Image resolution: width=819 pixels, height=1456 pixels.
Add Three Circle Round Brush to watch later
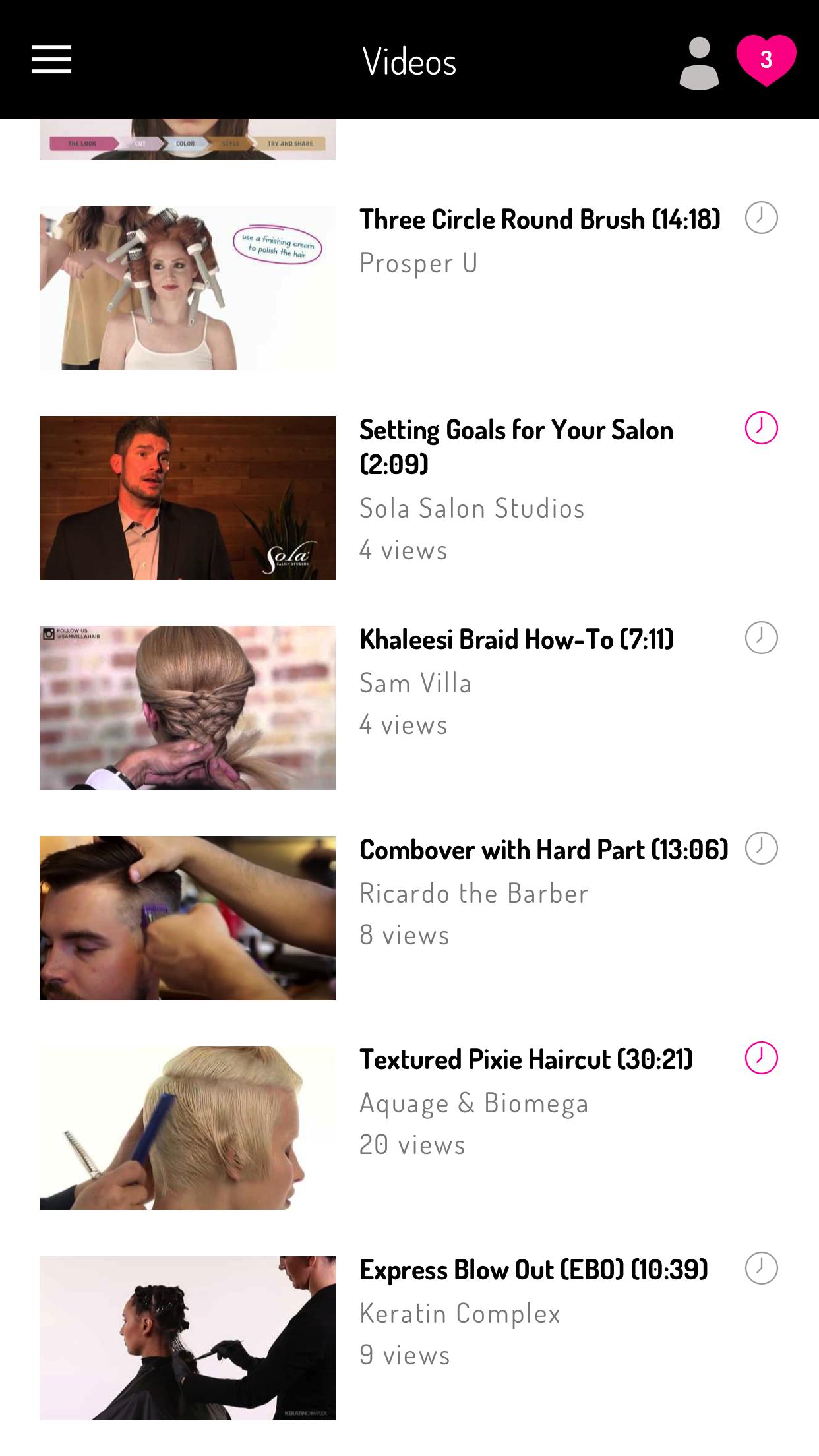click(x=761, y=218)
